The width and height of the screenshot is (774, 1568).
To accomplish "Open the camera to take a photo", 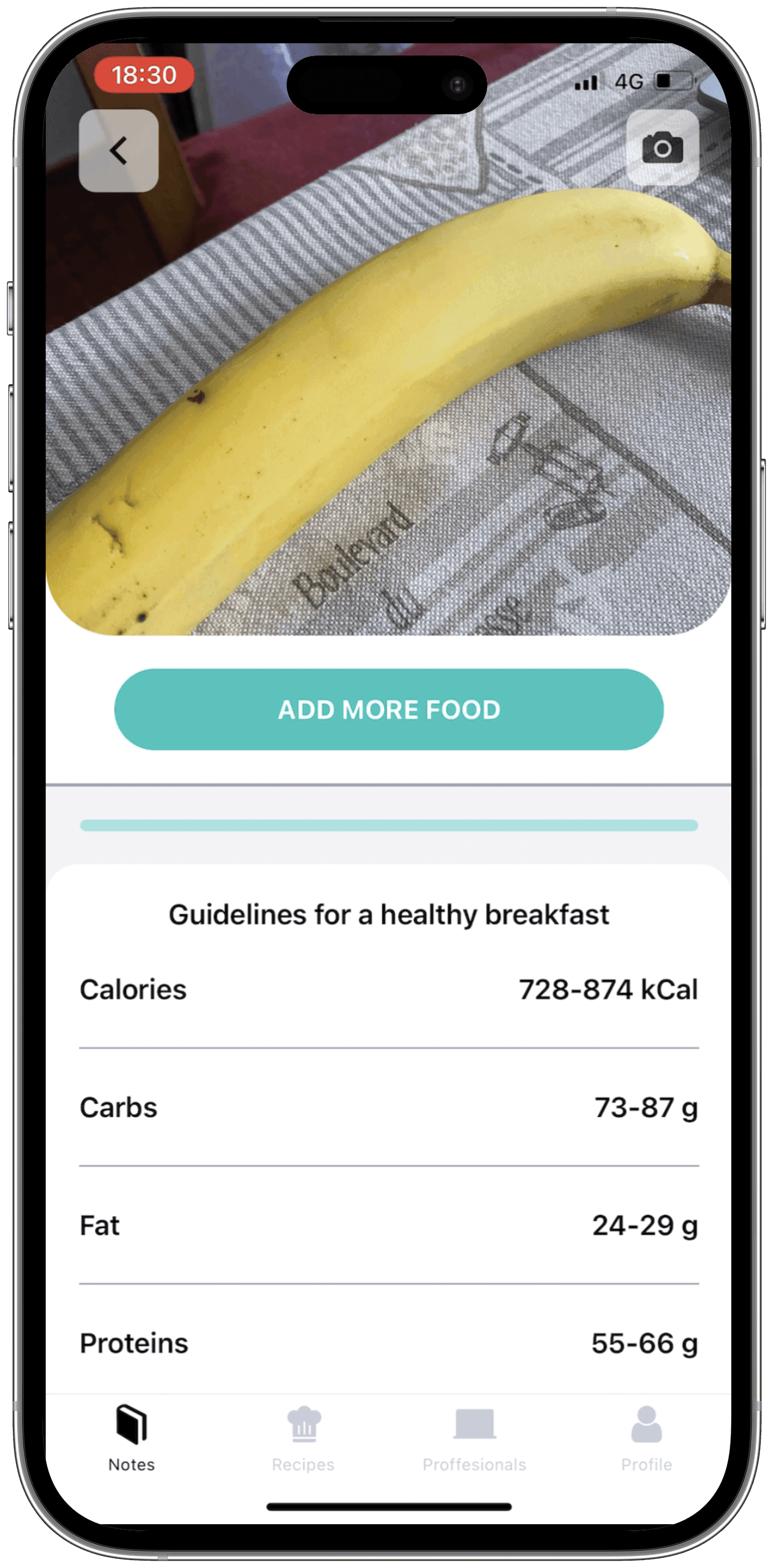I will click(662, 148).
